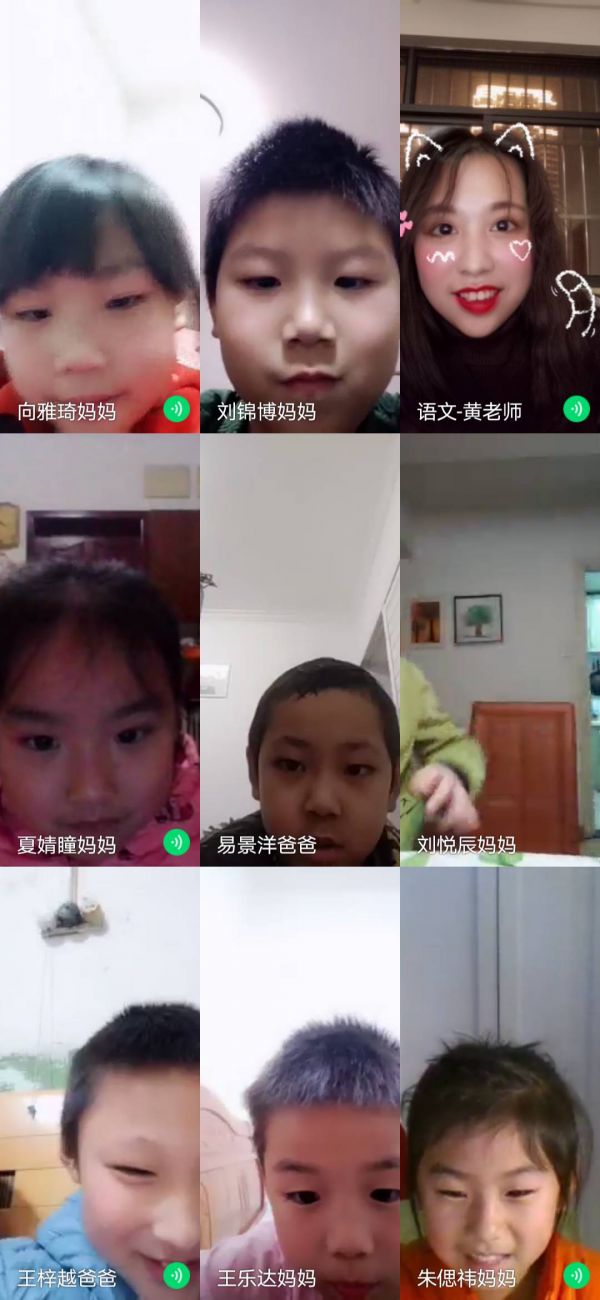View 朱偲祎妈妈's video tile

point(500,1083)
